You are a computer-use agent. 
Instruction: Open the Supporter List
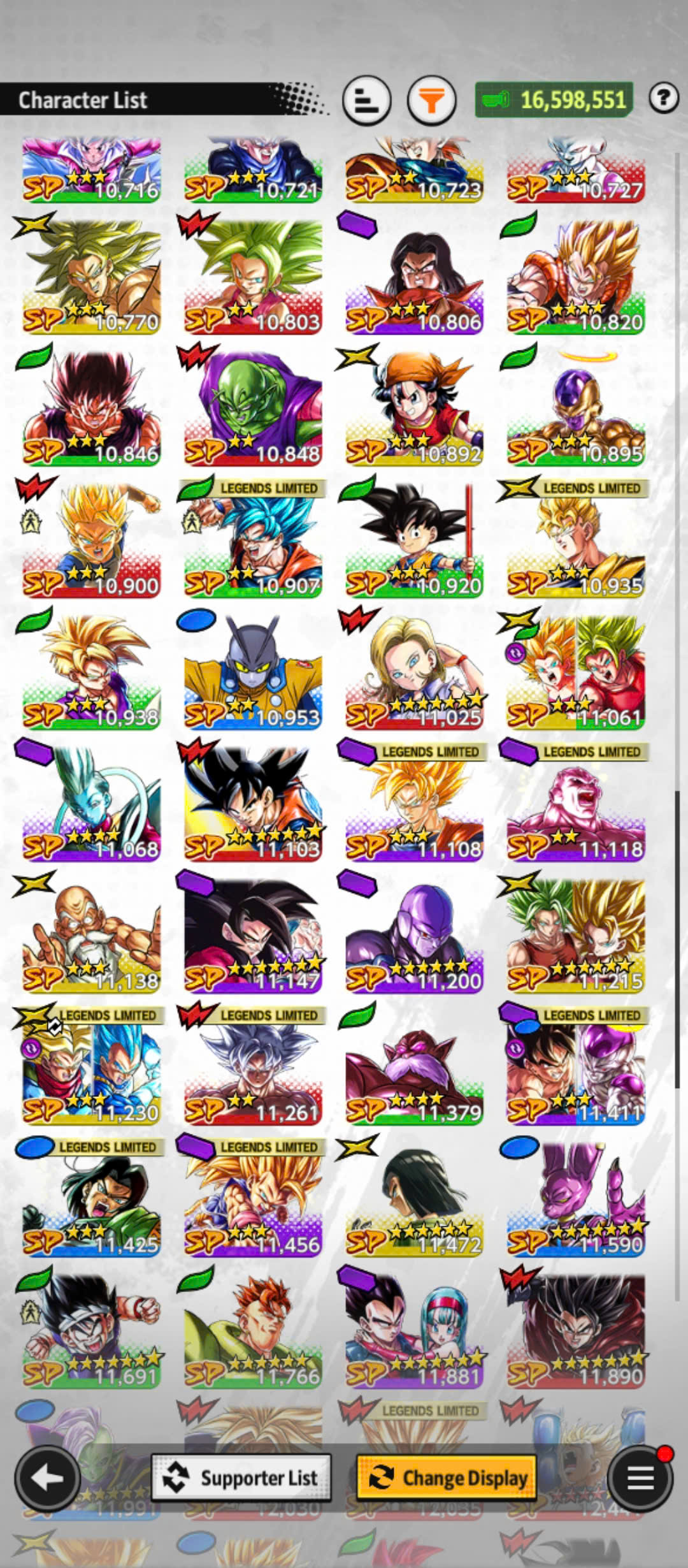(241, 1477)
